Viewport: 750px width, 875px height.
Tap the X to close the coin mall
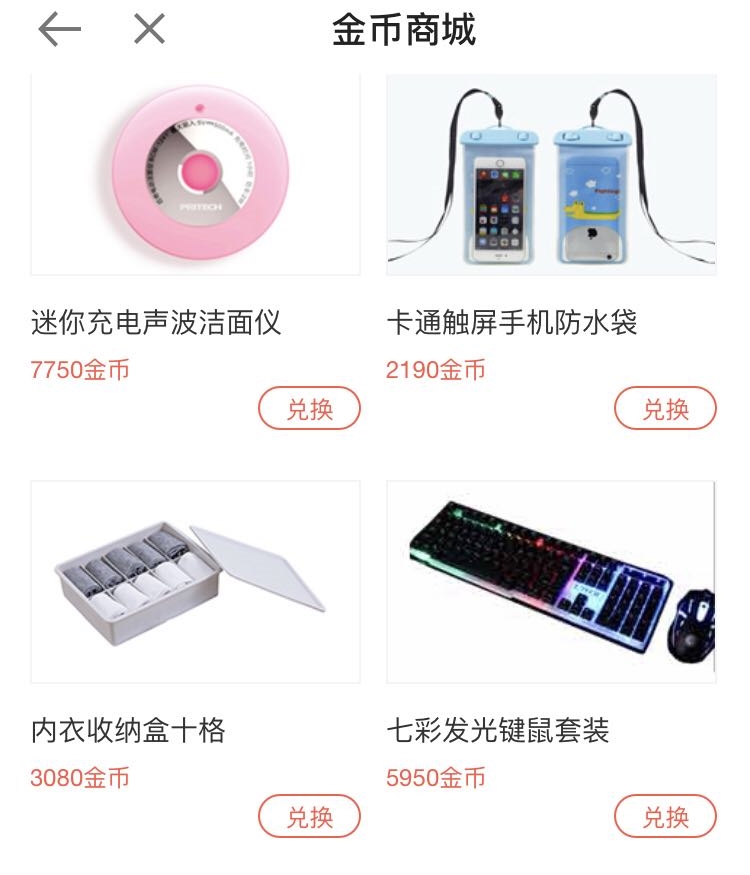click(146, 31)
